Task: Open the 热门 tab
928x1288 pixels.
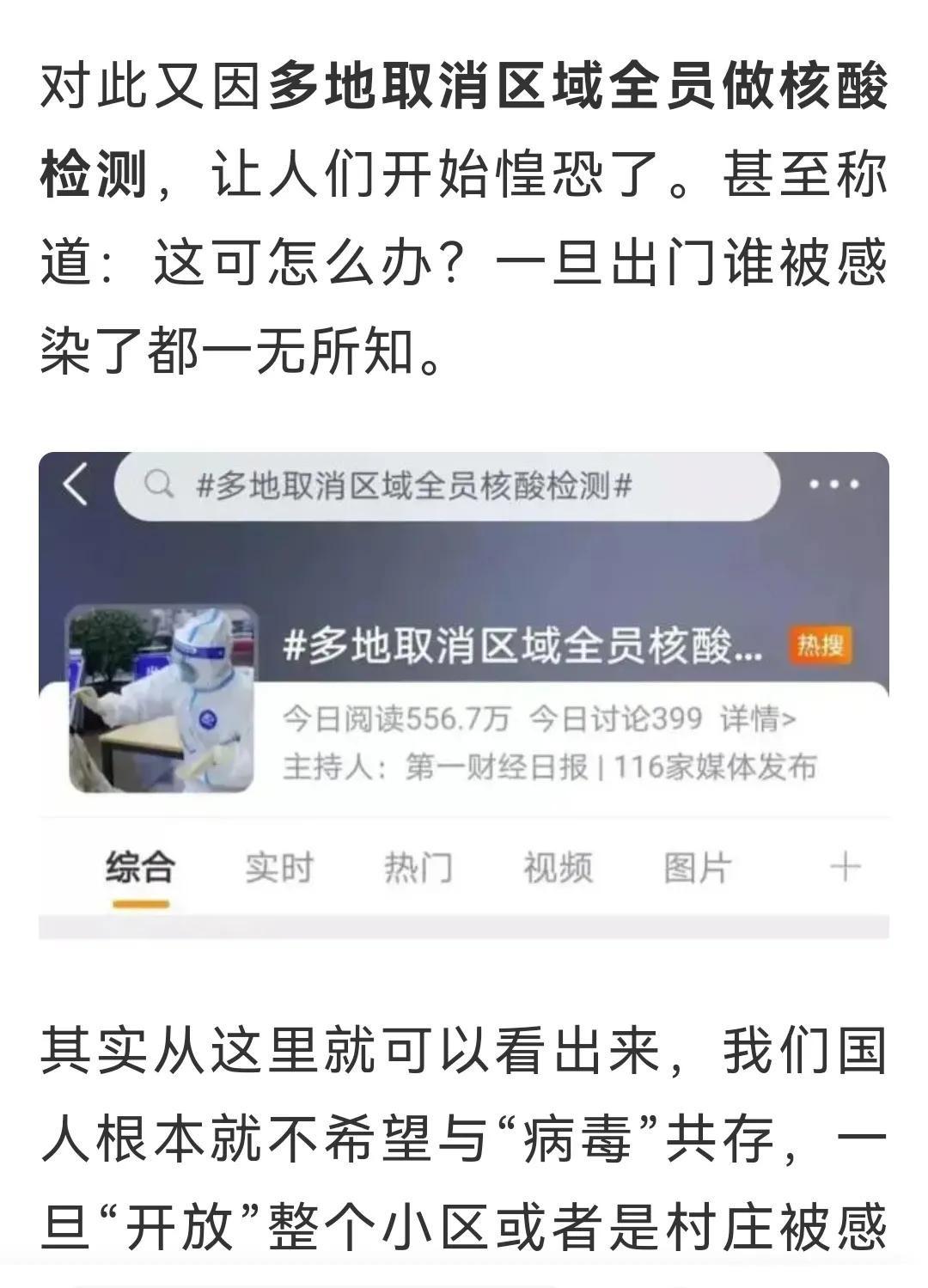Action: click(x=418, y=867)
